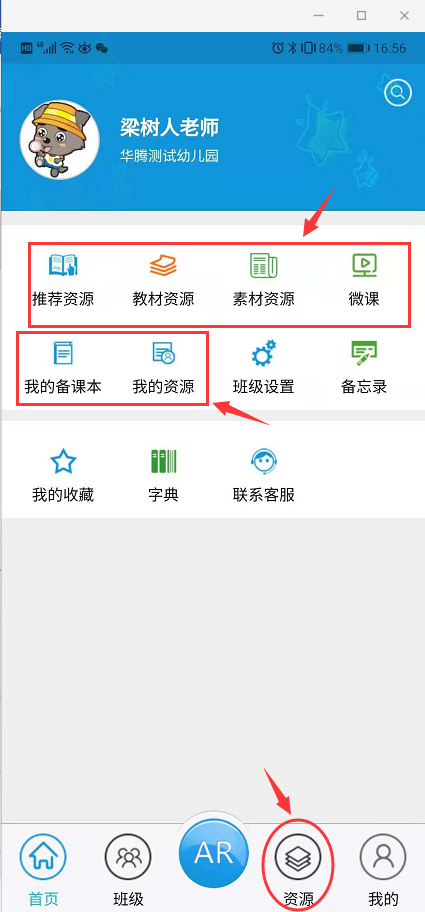Open 推荐资源 recommended resources
The height and width of the screenshot is (912, 425).
tap(63, 280)
